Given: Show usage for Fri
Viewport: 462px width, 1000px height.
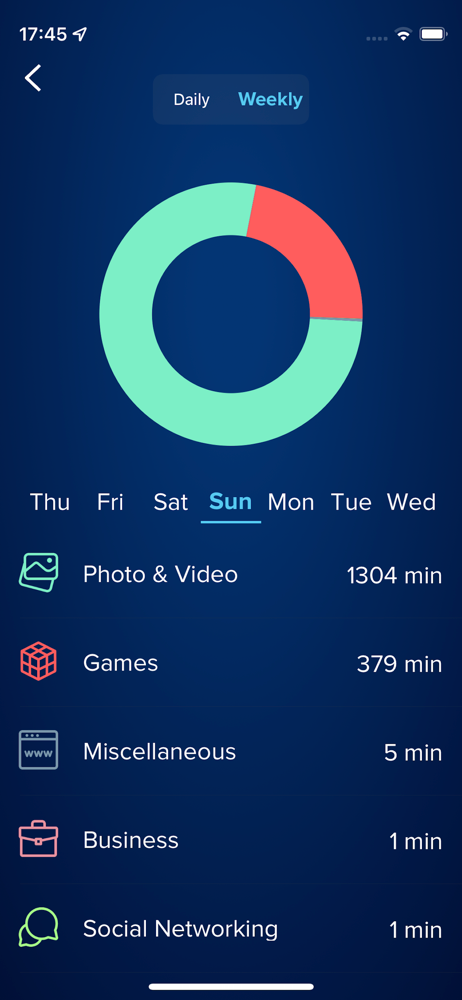Looking at the screenshot, I should coord(110,502).
